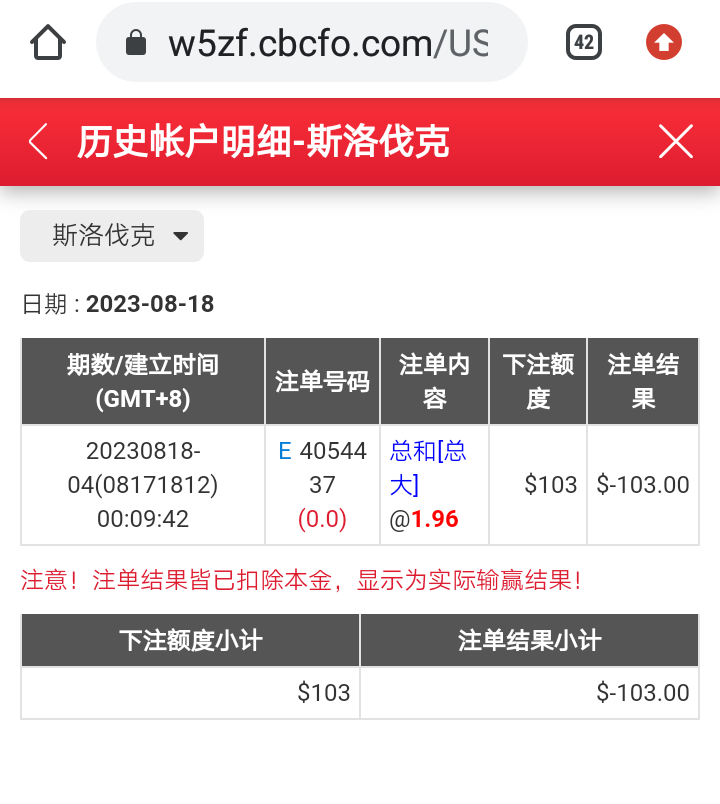Close the 历史帐户明细 page

click(676, 142)
